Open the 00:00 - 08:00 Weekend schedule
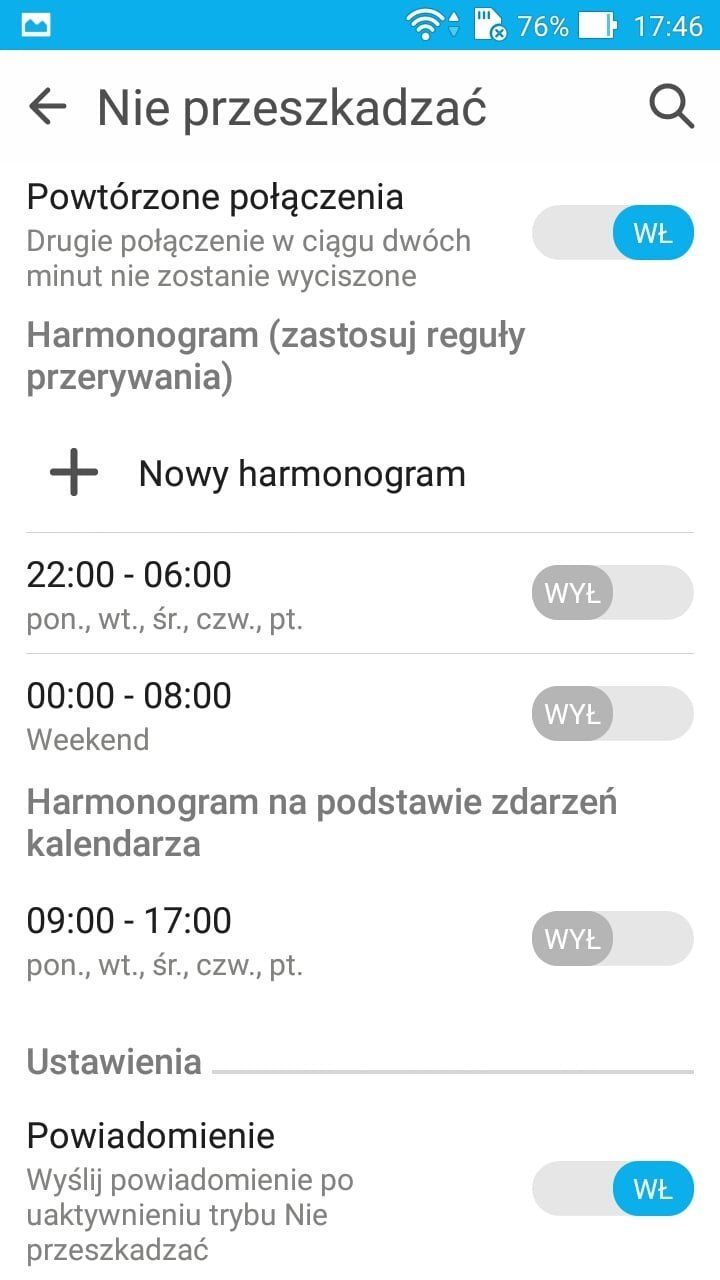 [x=360, y=715]
